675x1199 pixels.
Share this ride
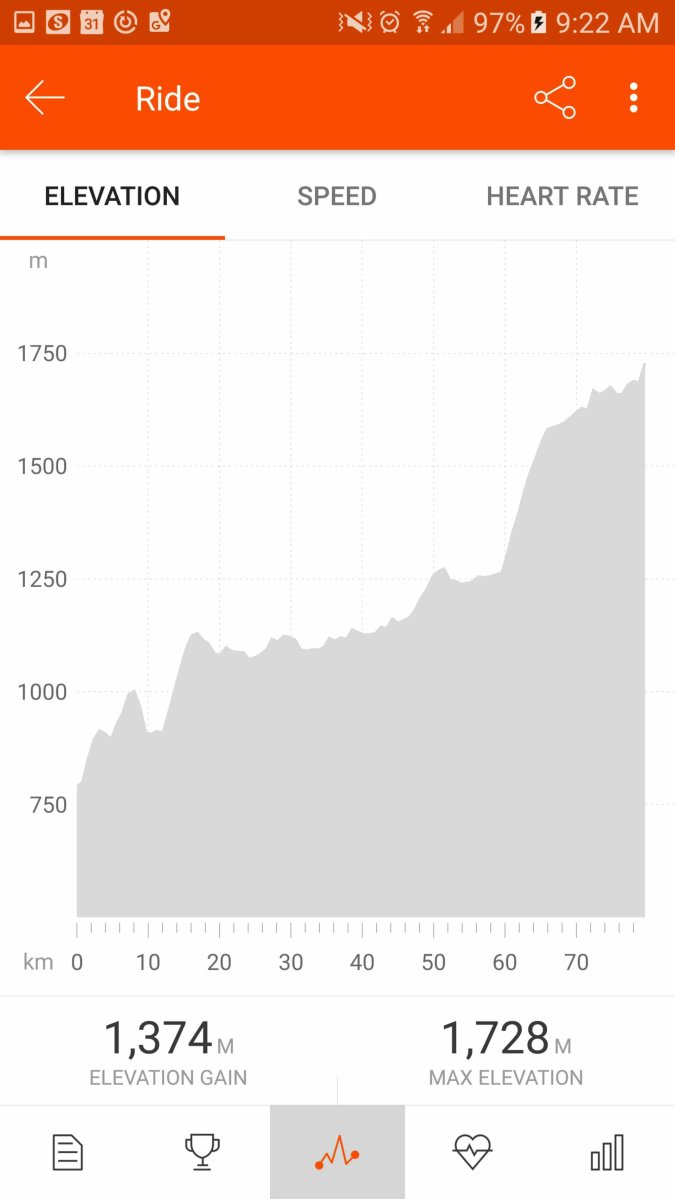pos(555,98)
